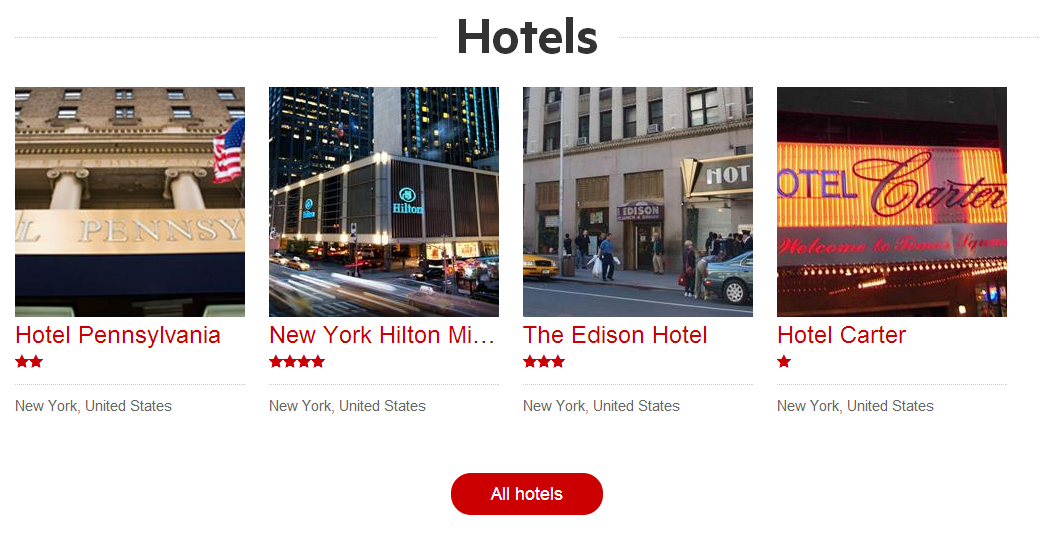Open the New York Hilton photo tile

pos(384,202)
